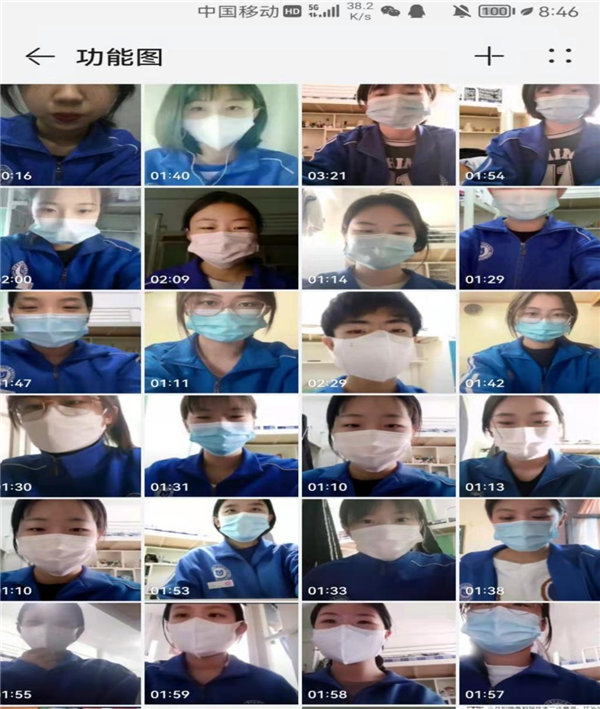600x709 pixels.
Task: Open the video lasting 02:09
Action: pos(221,239)
